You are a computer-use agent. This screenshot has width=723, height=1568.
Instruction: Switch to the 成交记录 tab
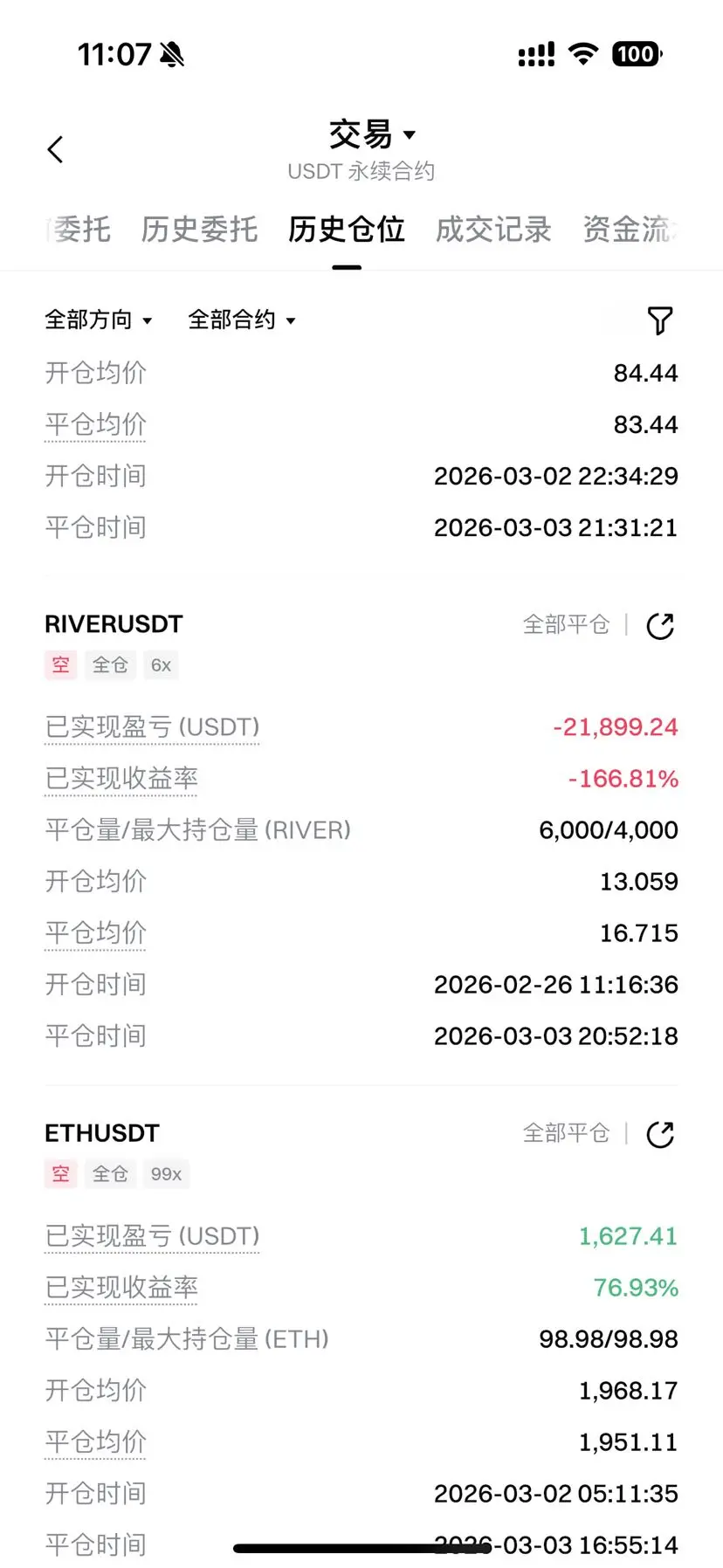(493, 230)
